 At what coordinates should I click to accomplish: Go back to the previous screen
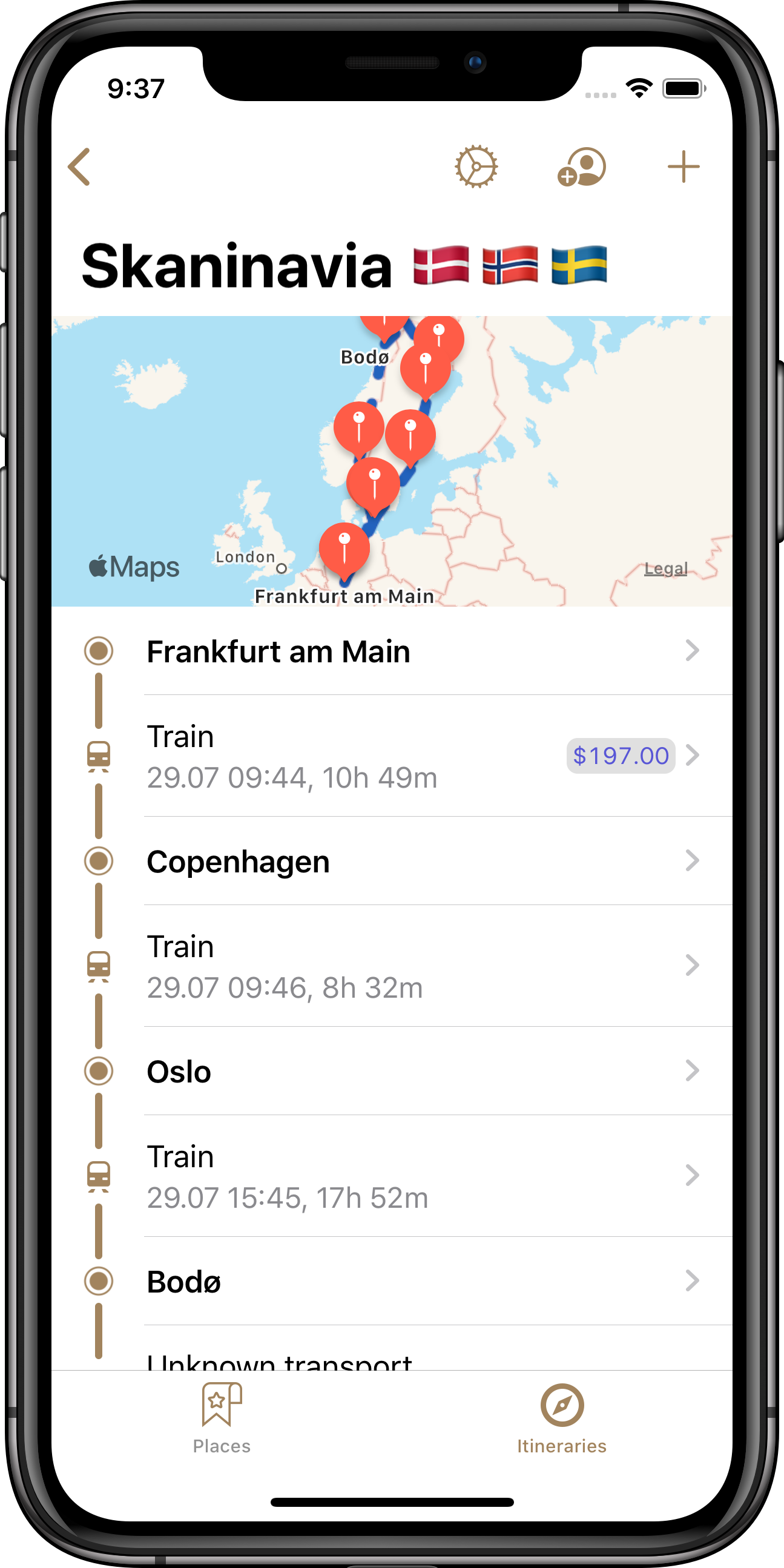click(x=79, y=166)
